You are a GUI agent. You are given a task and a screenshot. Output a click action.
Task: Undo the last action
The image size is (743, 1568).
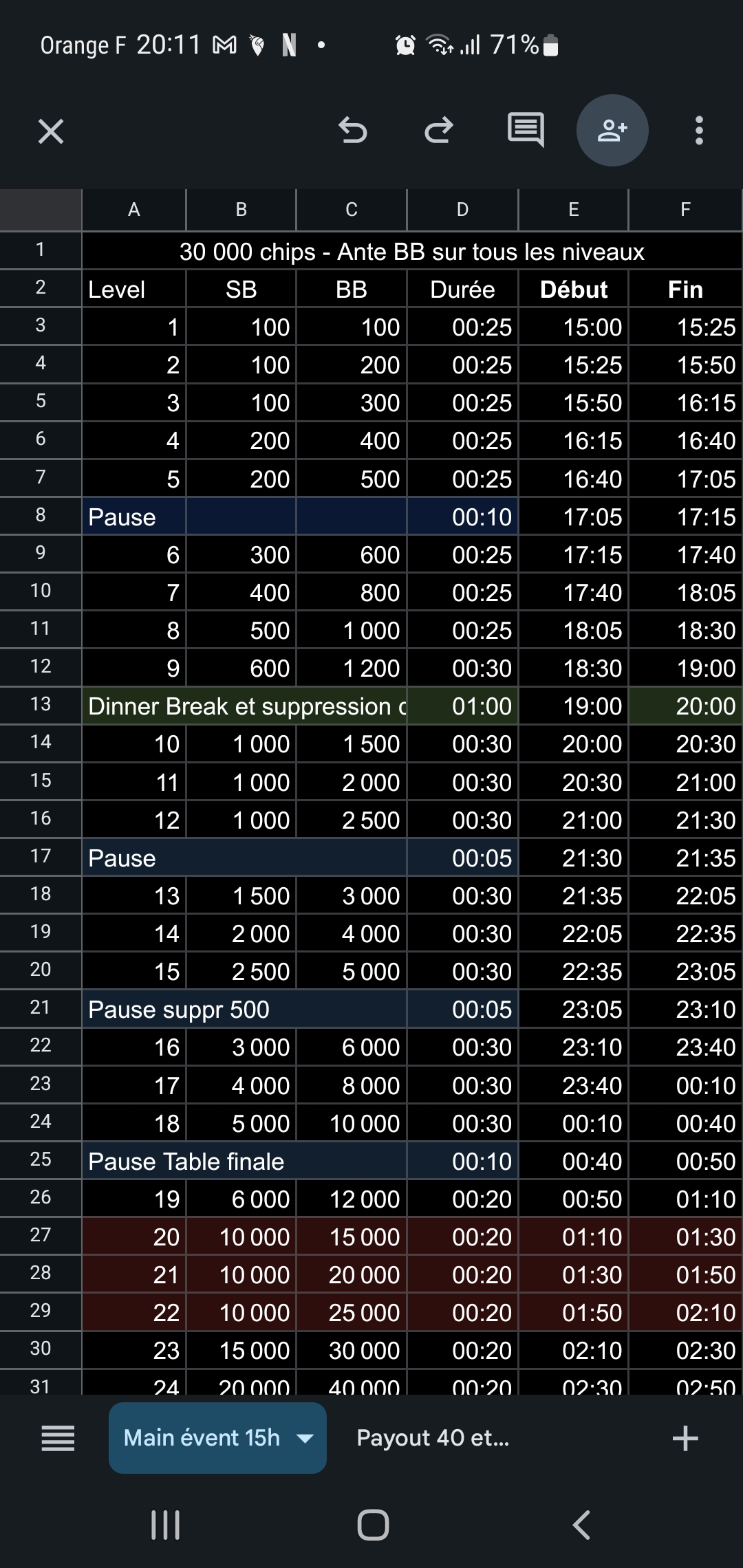pos(353,130)
